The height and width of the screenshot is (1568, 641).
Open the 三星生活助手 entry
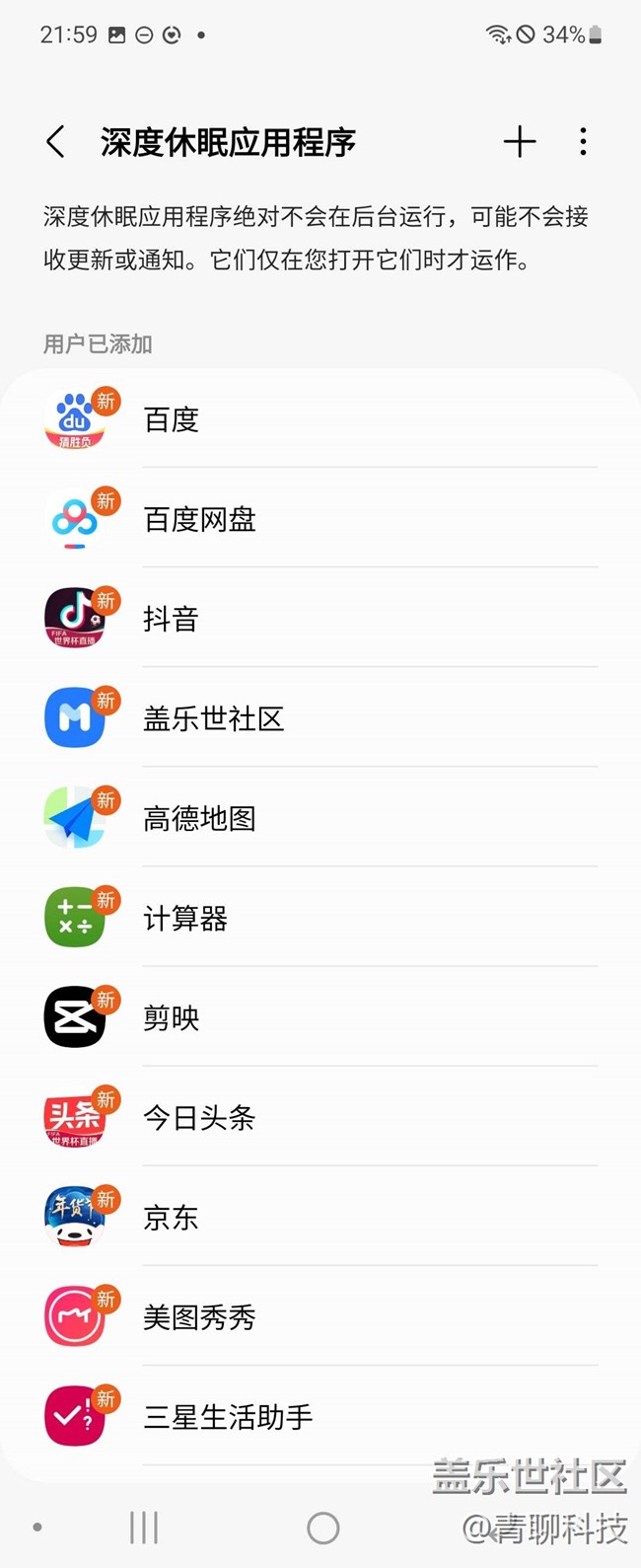point(320,1416)
